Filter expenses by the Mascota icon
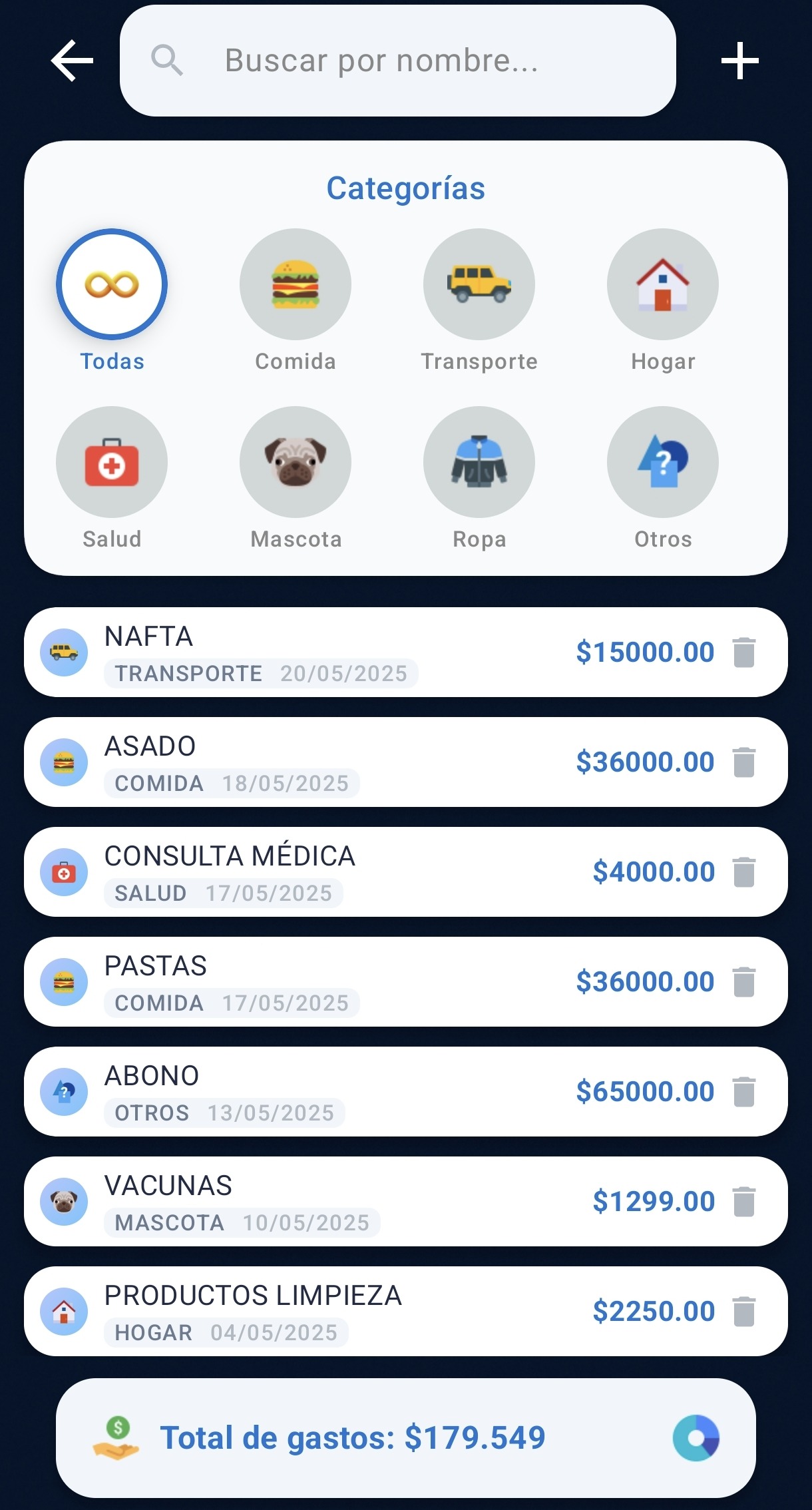The width and height of the screenshot is (812, 1510). (x=295, y=462)
